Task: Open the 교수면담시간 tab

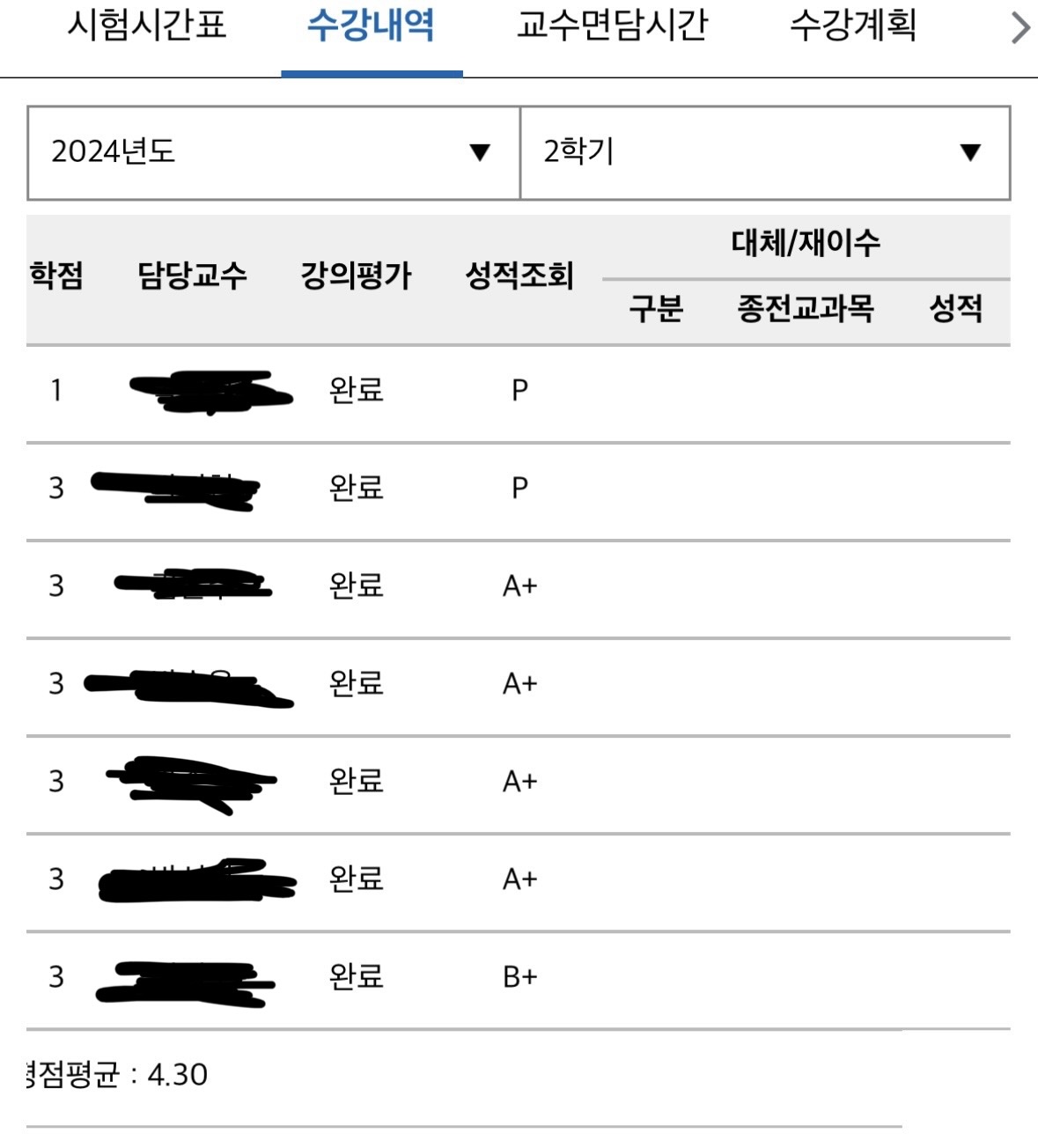Action: point(612,26)
